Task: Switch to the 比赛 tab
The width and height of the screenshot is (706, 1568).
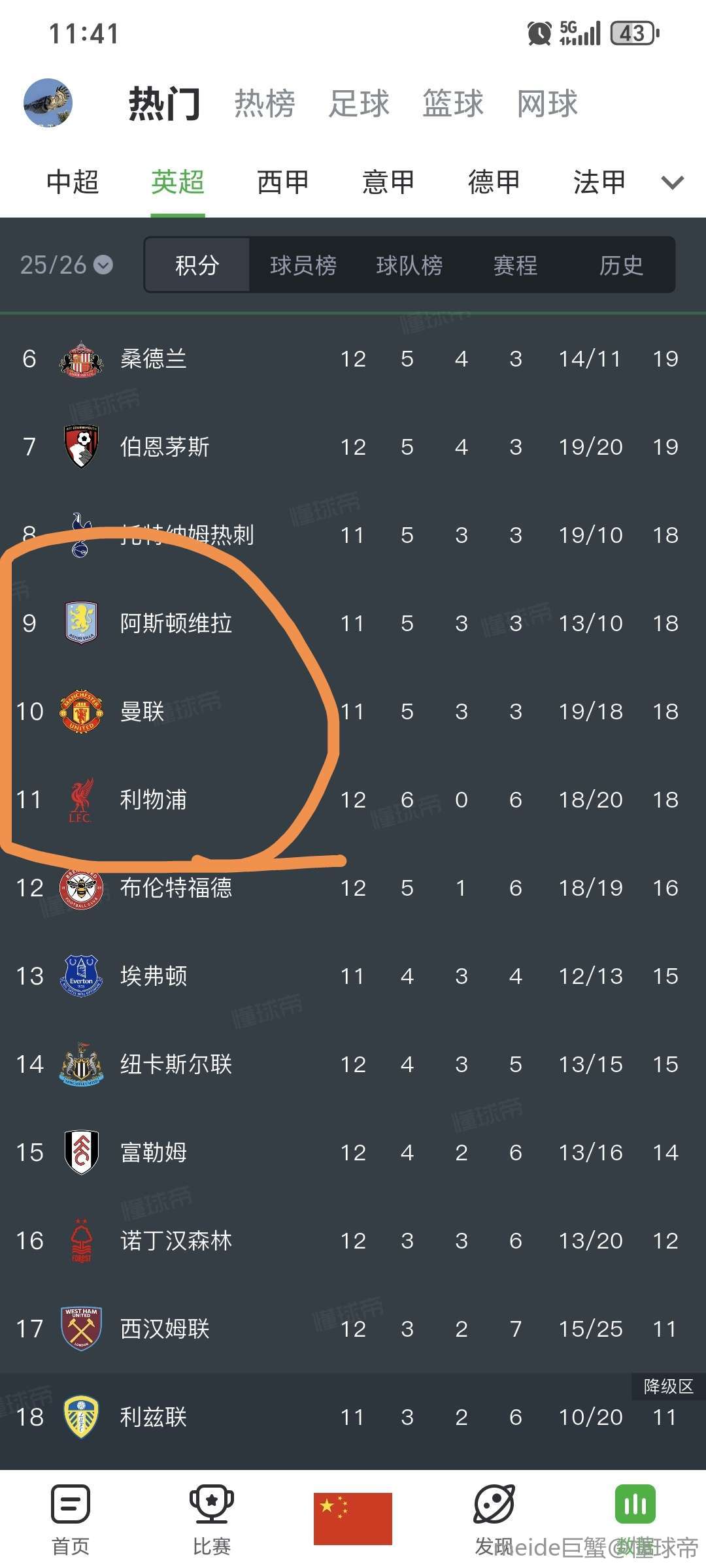Action: click(x=212, y=1516)
